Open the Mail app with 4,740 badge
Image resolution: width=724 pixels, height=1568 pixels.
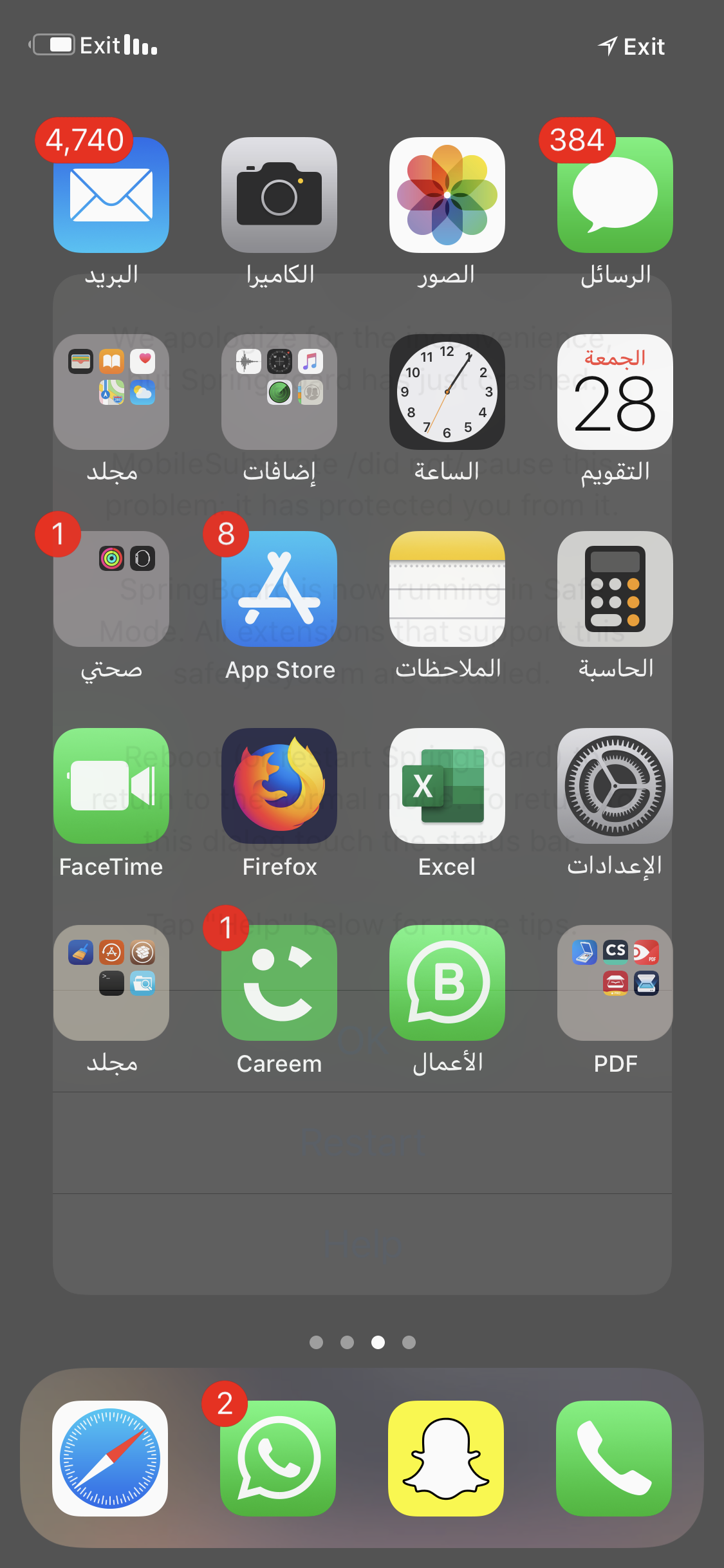[x=111, y=195]
